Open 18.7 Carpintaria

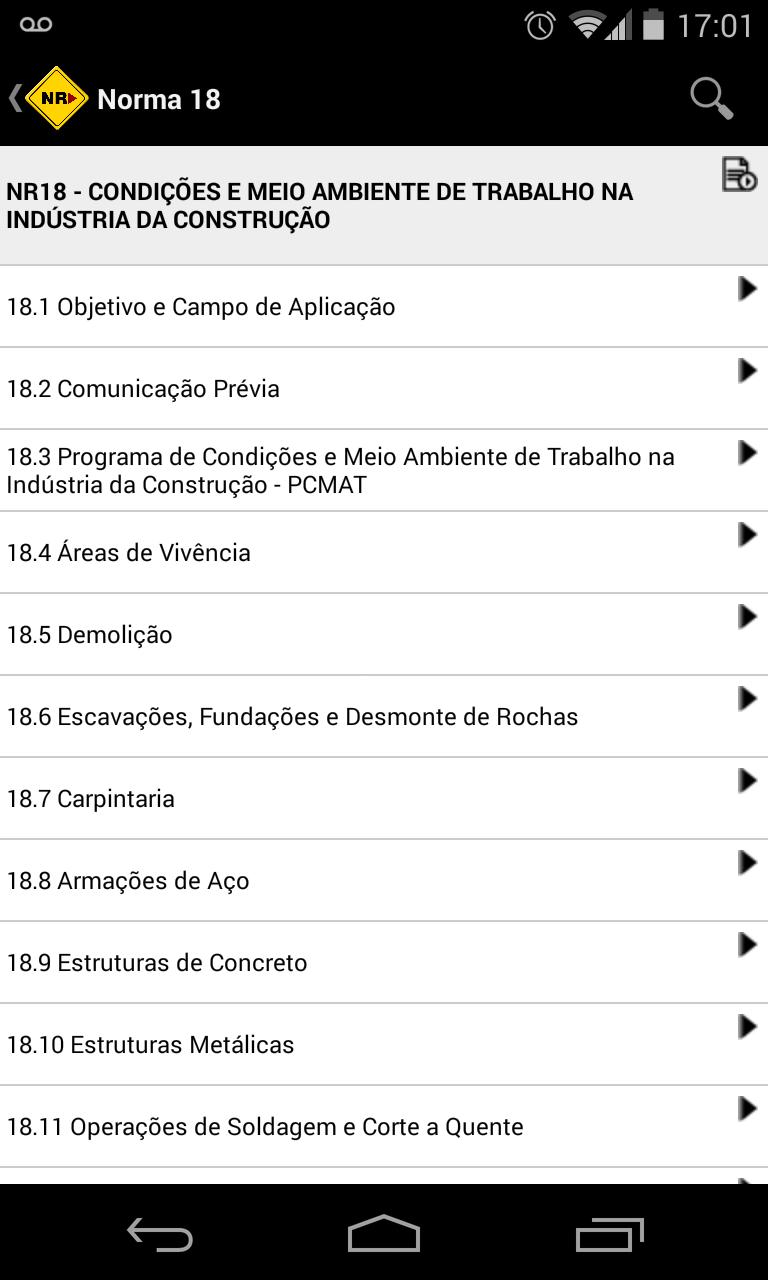[384, 799]
